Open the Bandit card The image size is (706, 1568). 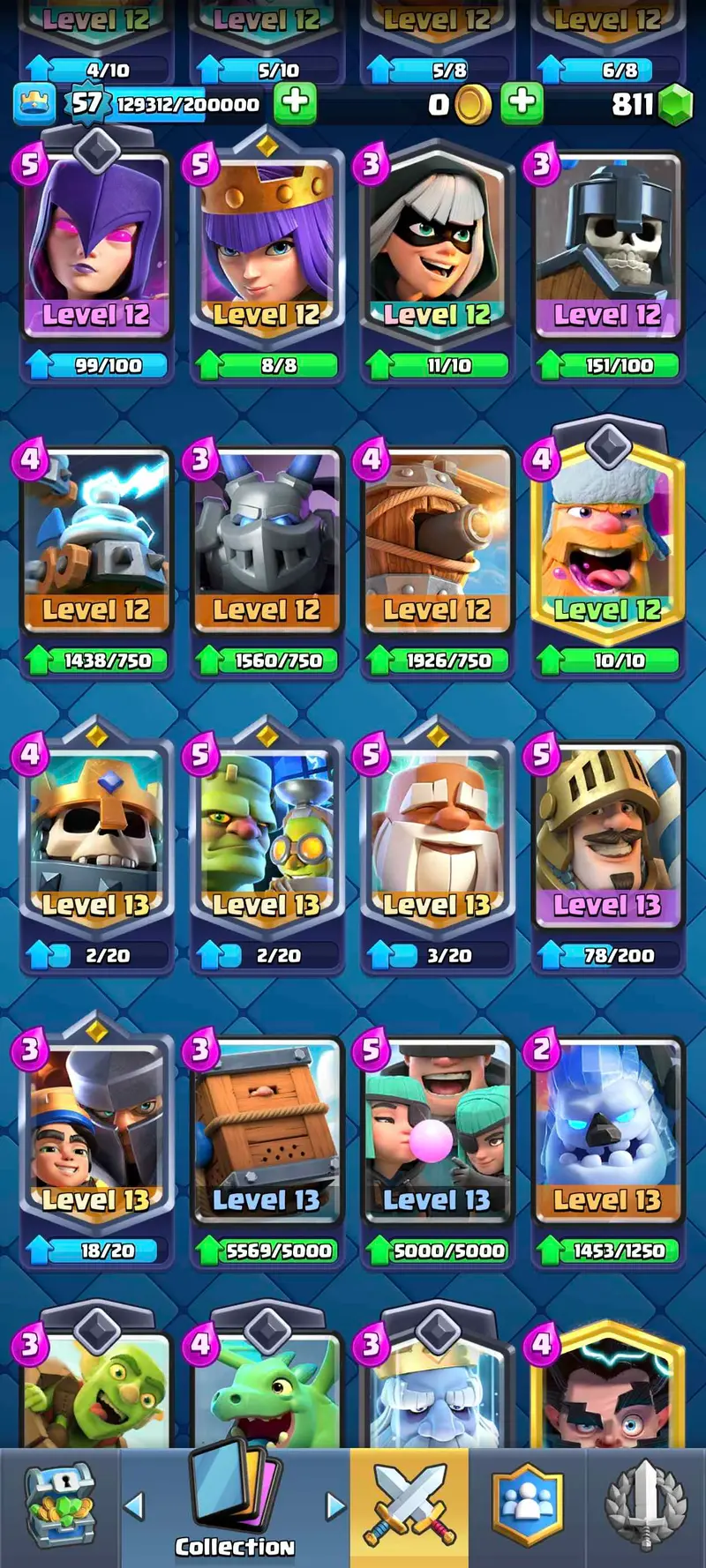click(436, 247)
